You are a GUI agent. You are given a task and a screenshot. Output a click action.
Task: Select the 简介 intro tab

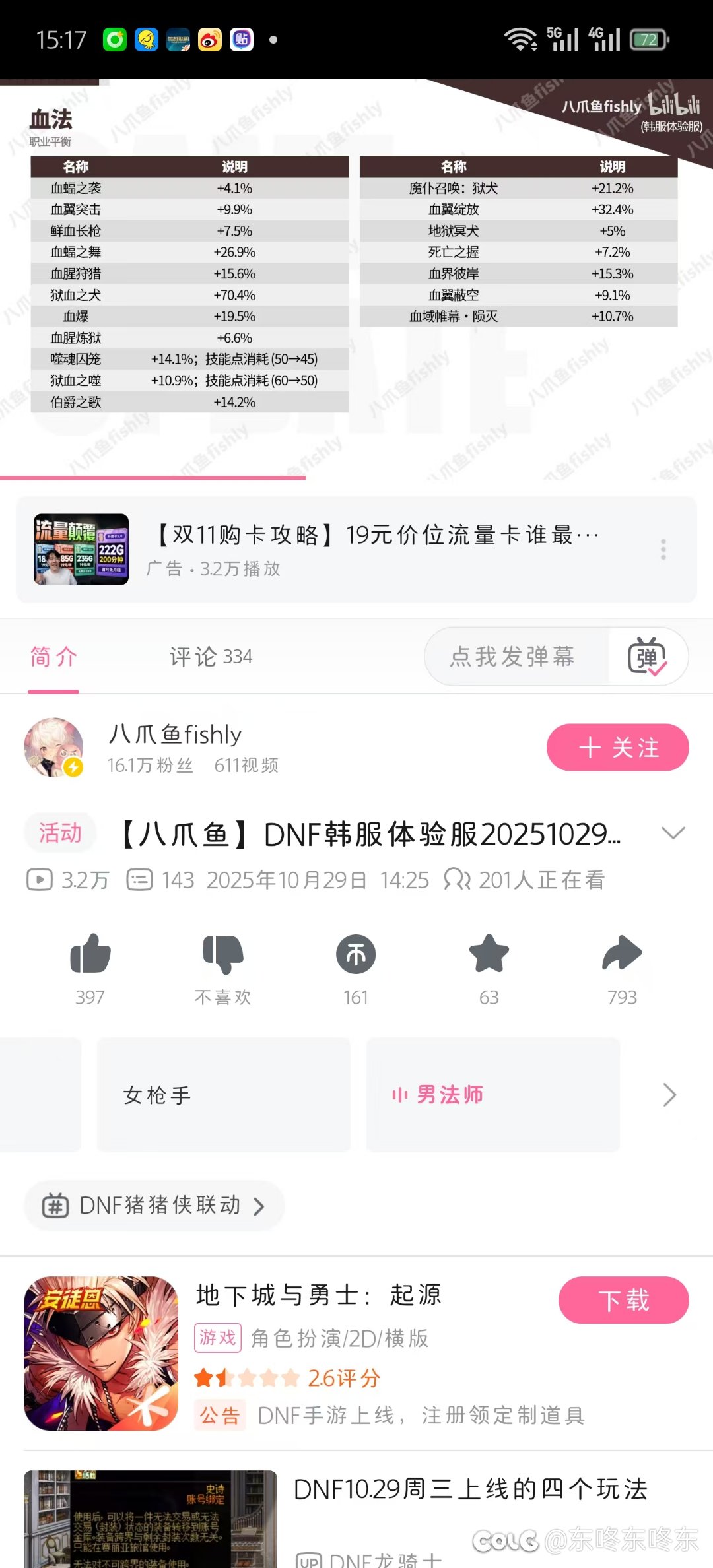coord(53,657)
